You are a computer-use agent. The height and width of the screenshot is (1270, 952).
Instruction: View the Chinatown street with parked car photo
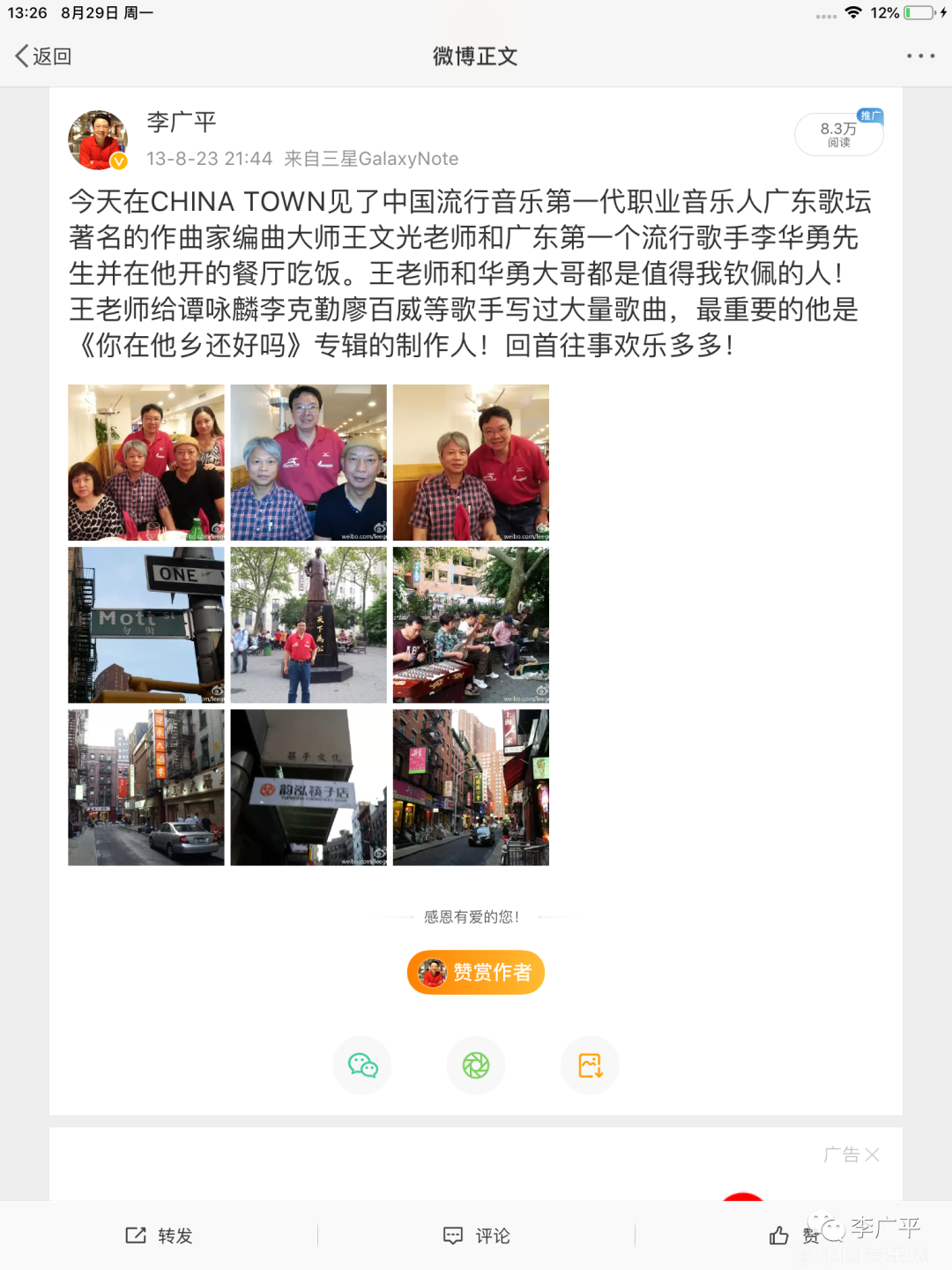[146, 787]
